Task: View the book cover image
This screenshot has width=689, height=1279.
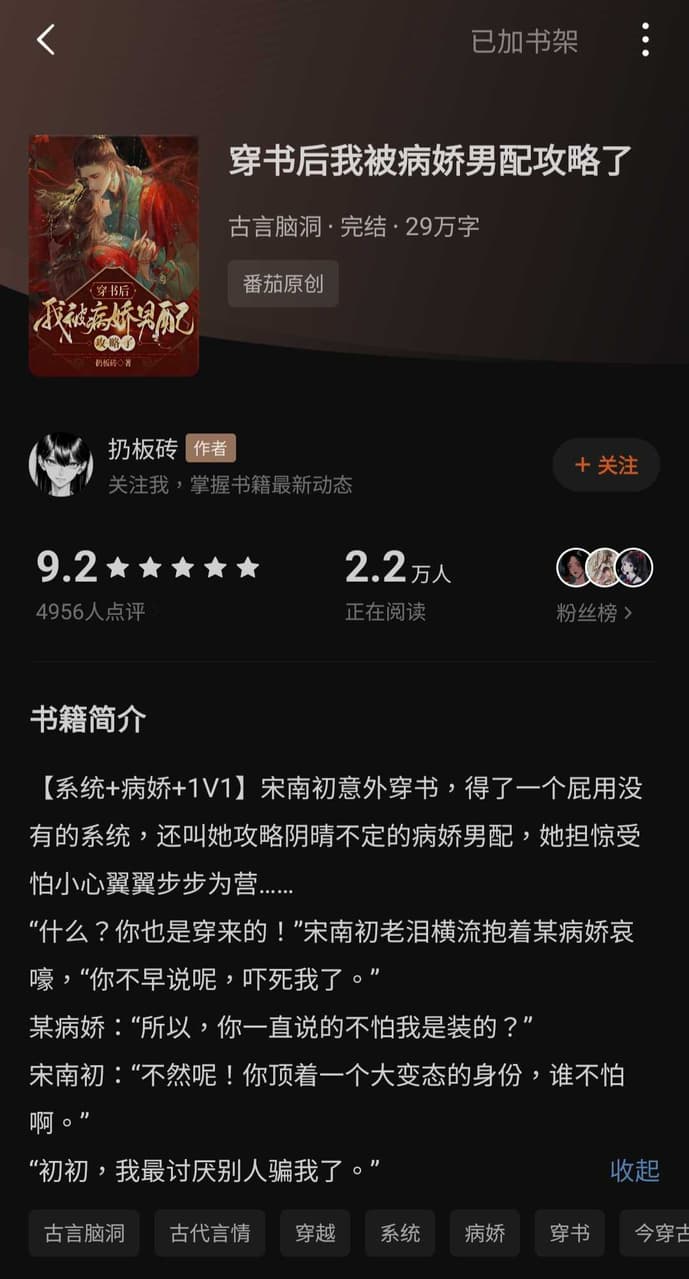Action: pyautogui.click(x=114, y=256)
